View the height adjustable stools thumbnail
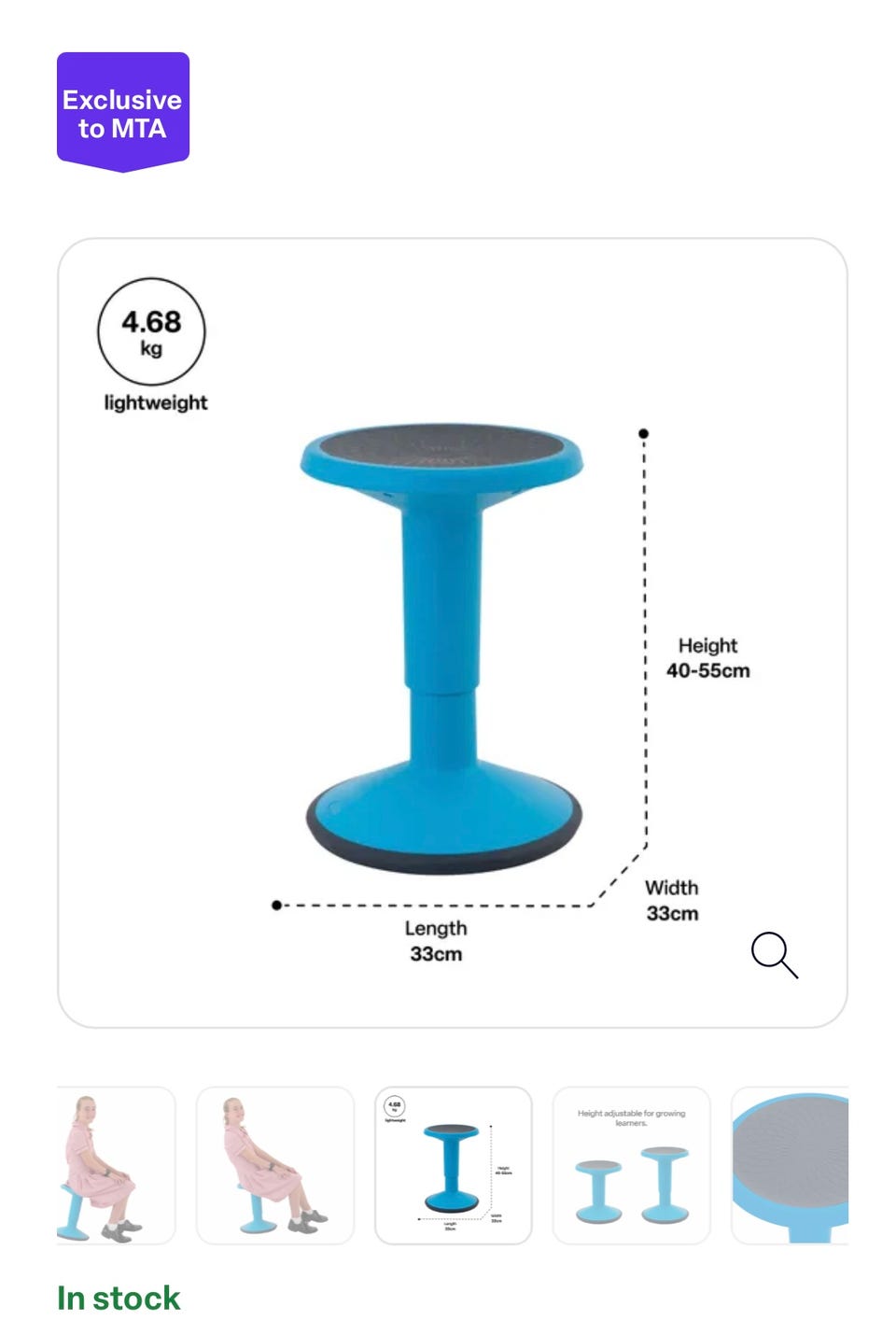This screenshot has height=1334, width=896. [631, 1165]
